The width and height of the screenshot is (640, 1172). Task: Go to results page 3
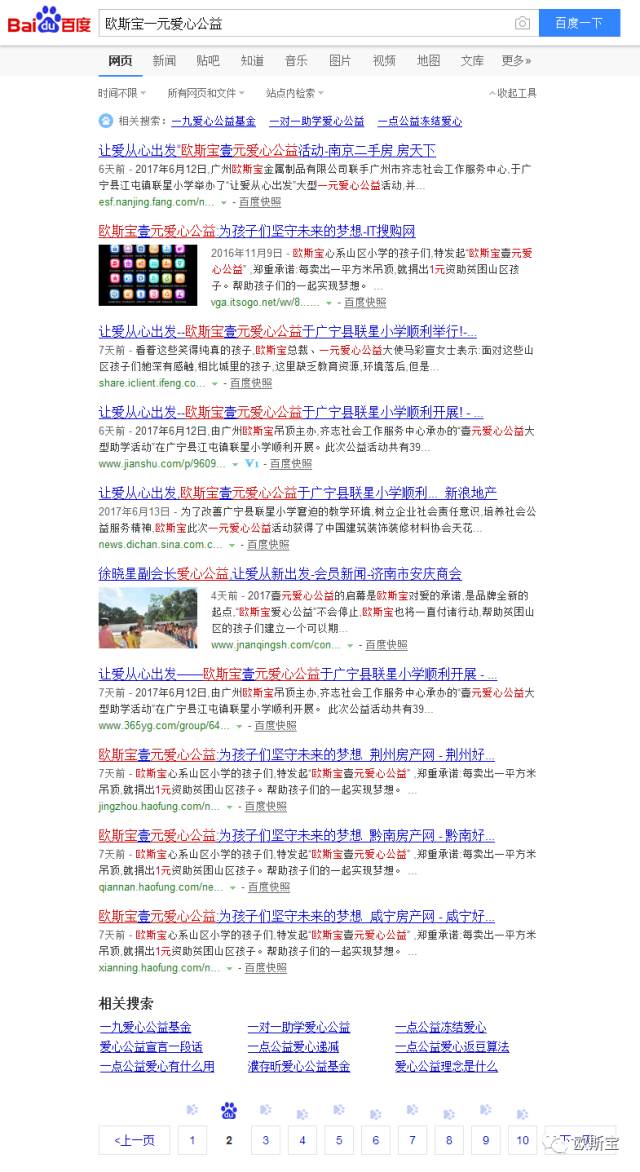[x=265, y=1139]
